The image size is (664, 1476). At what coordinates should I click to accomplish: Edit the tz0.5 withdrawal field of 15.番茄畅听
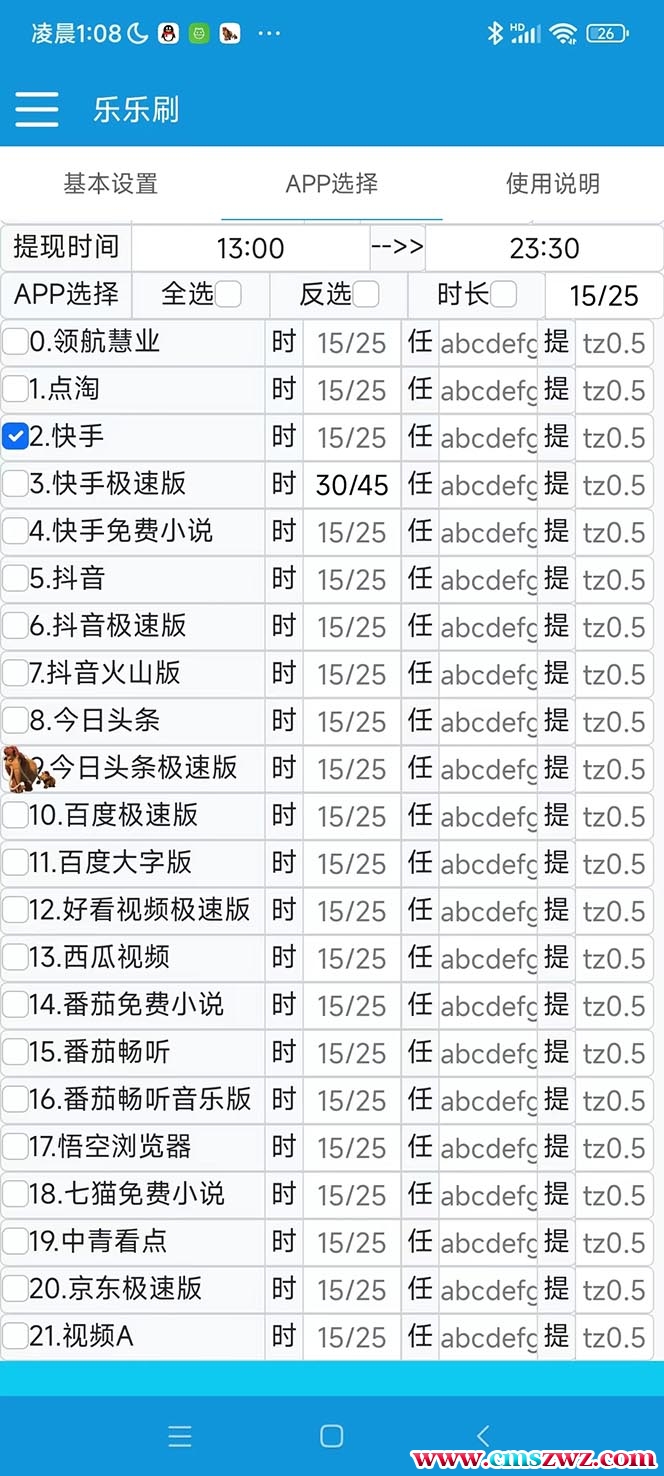613,1053
